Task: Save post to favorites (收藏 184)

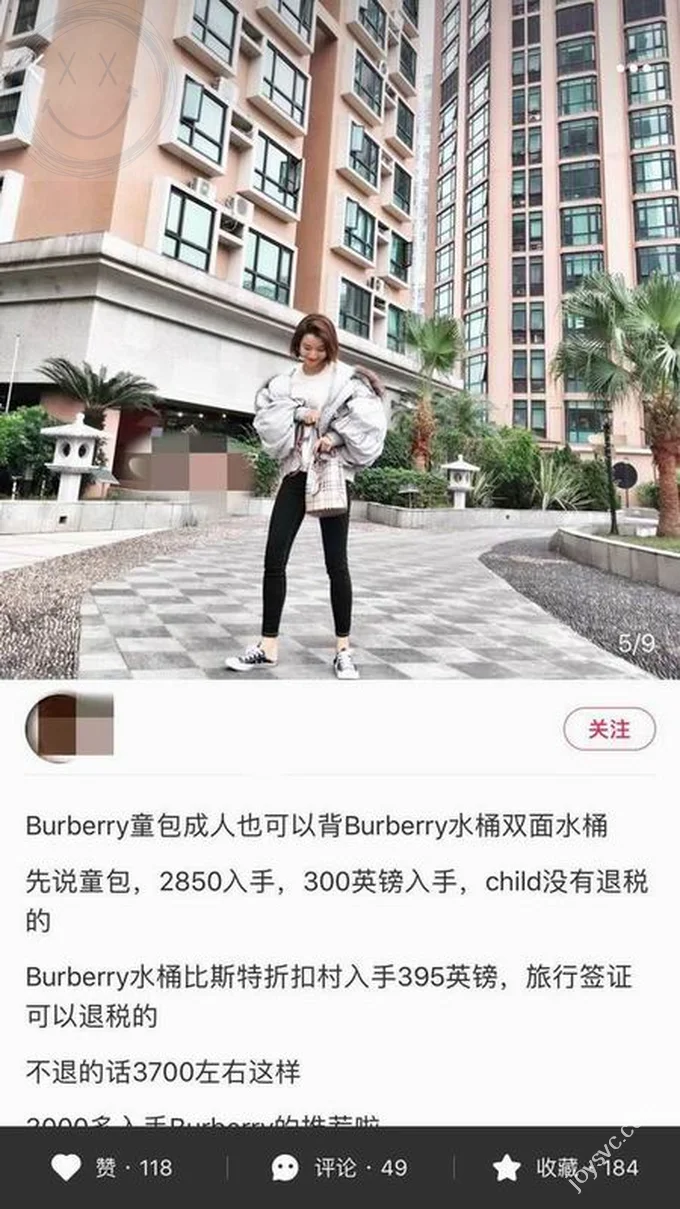Action: coord(565,1167)
